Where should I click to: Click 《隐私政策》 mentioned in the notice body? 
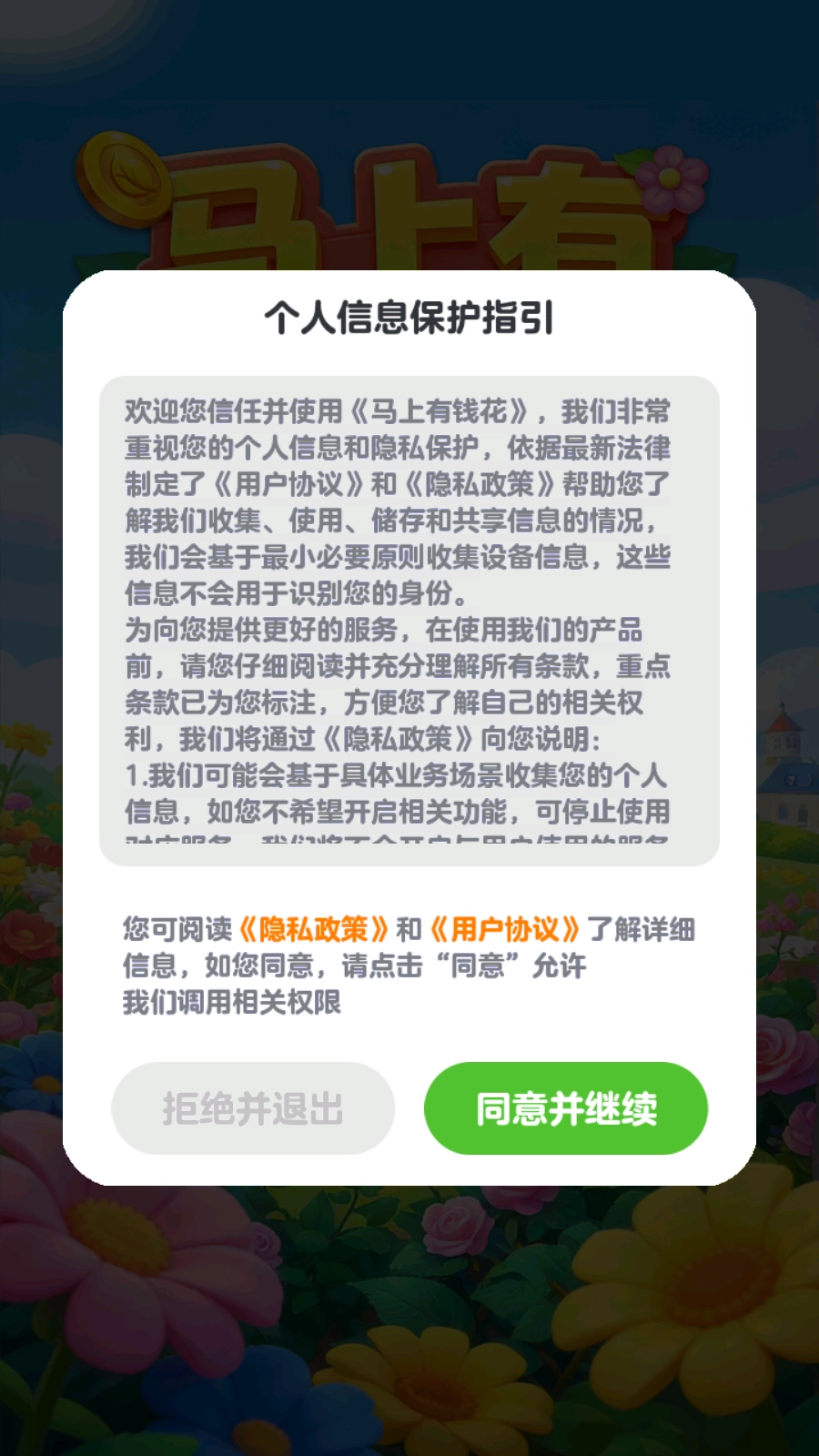pos(480,484)
